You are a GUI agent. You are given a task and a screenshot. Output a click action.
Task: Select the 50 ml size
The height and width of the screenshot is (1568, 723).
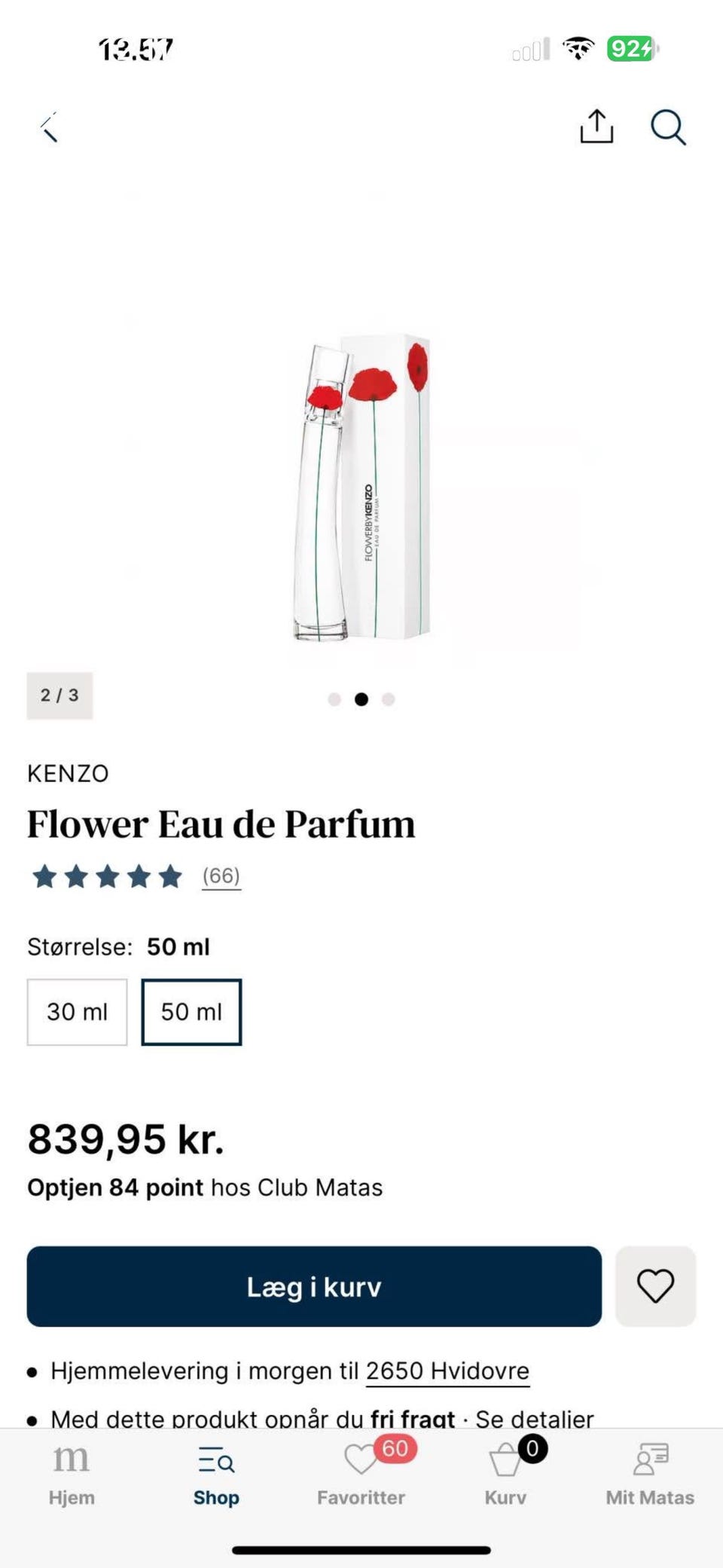[191, 1011]
